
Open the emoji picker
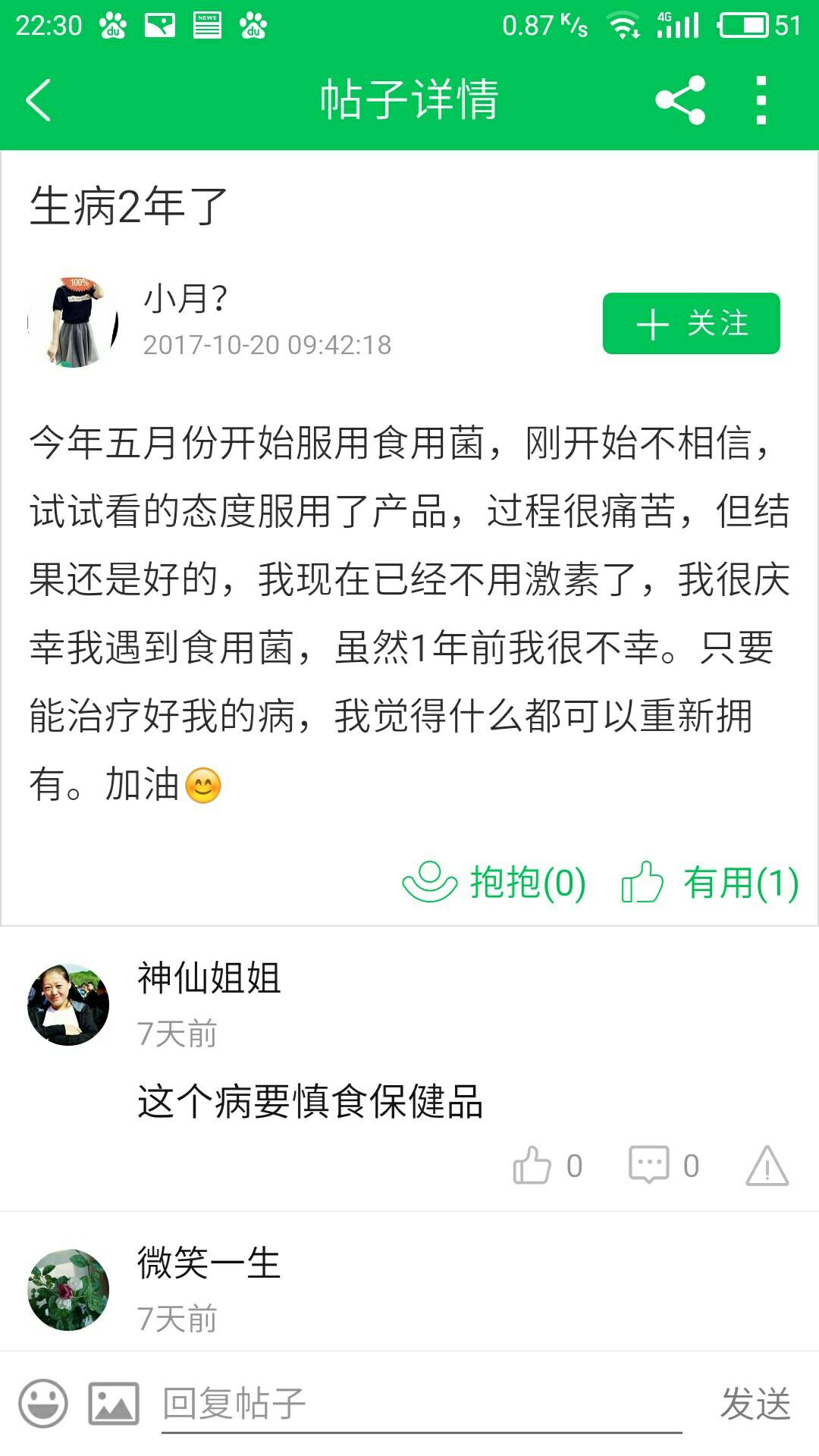click(43, 1403)
